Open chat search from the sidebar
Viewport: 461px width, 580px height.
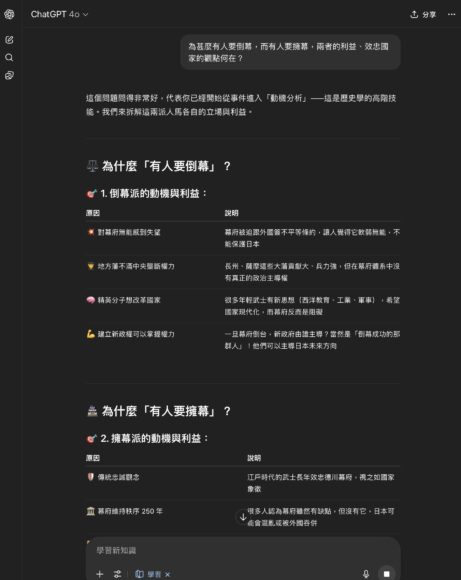click(9, 57)
